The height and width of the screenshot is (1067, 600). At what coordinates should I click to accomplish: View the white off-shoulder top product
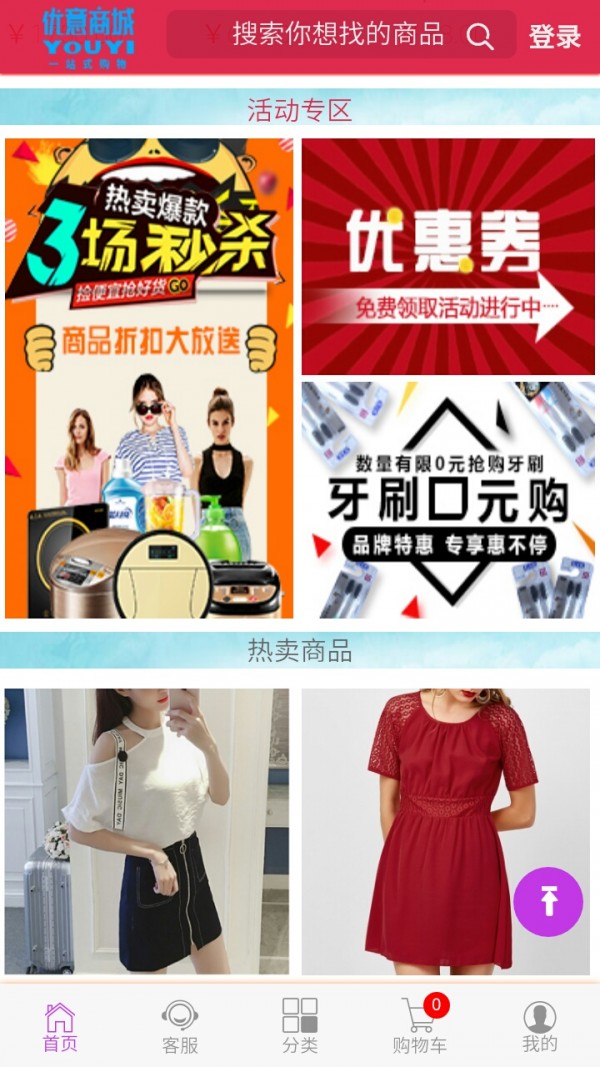coord(147,830)
